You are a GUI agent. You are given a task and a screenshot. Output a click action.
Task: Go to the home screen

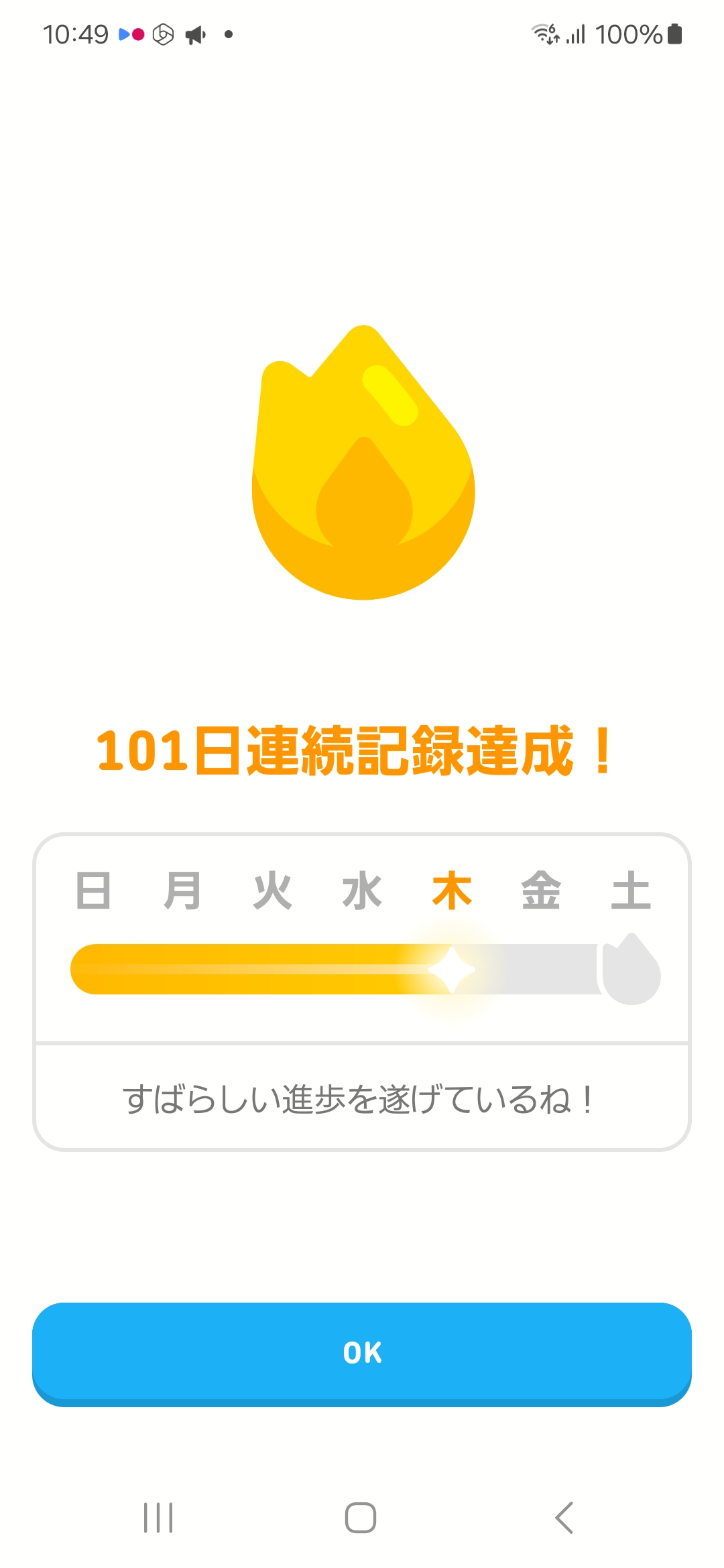[x=361, y=1518]
